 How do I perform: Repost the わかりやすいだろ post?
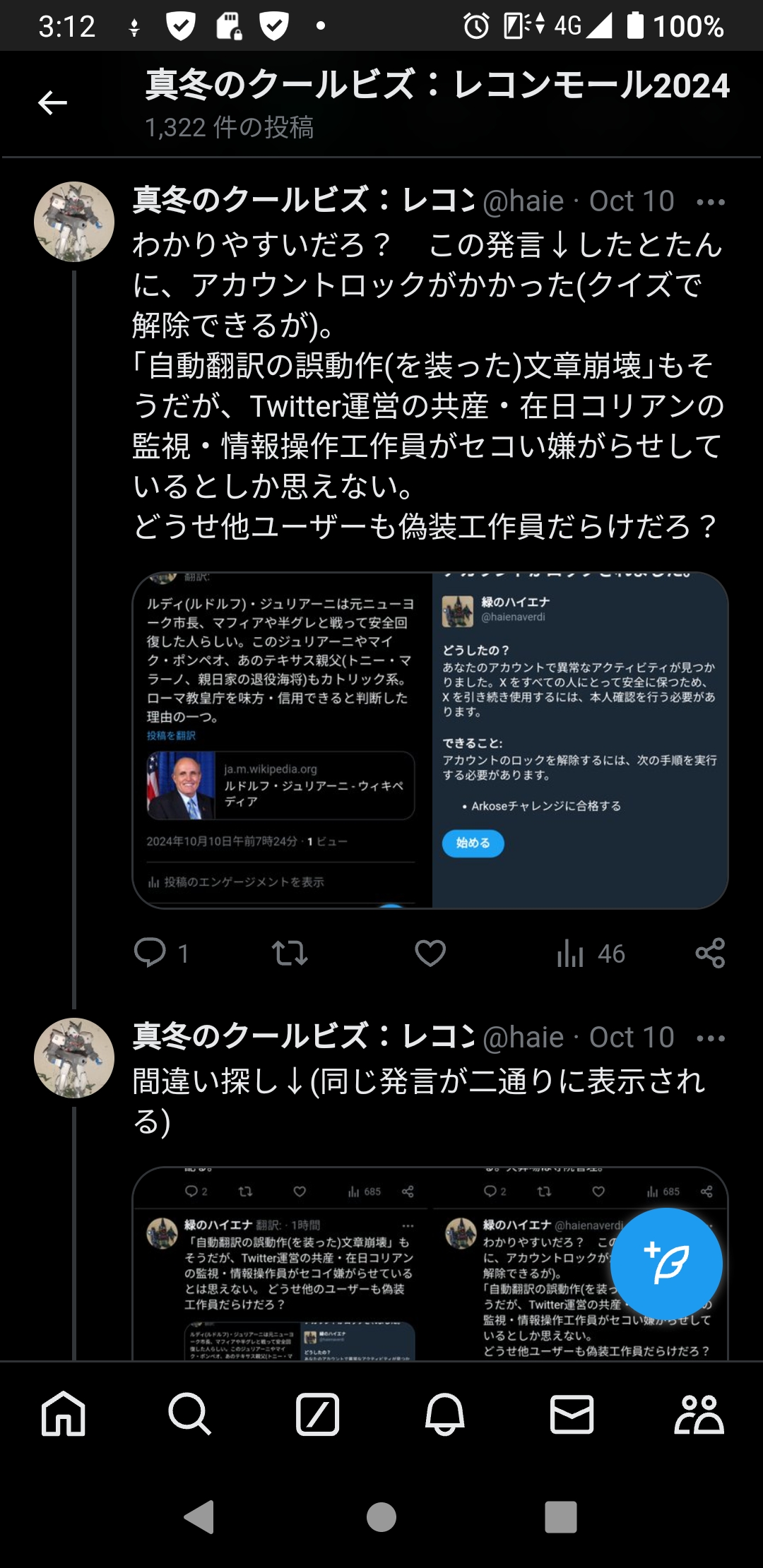[290, 953]
